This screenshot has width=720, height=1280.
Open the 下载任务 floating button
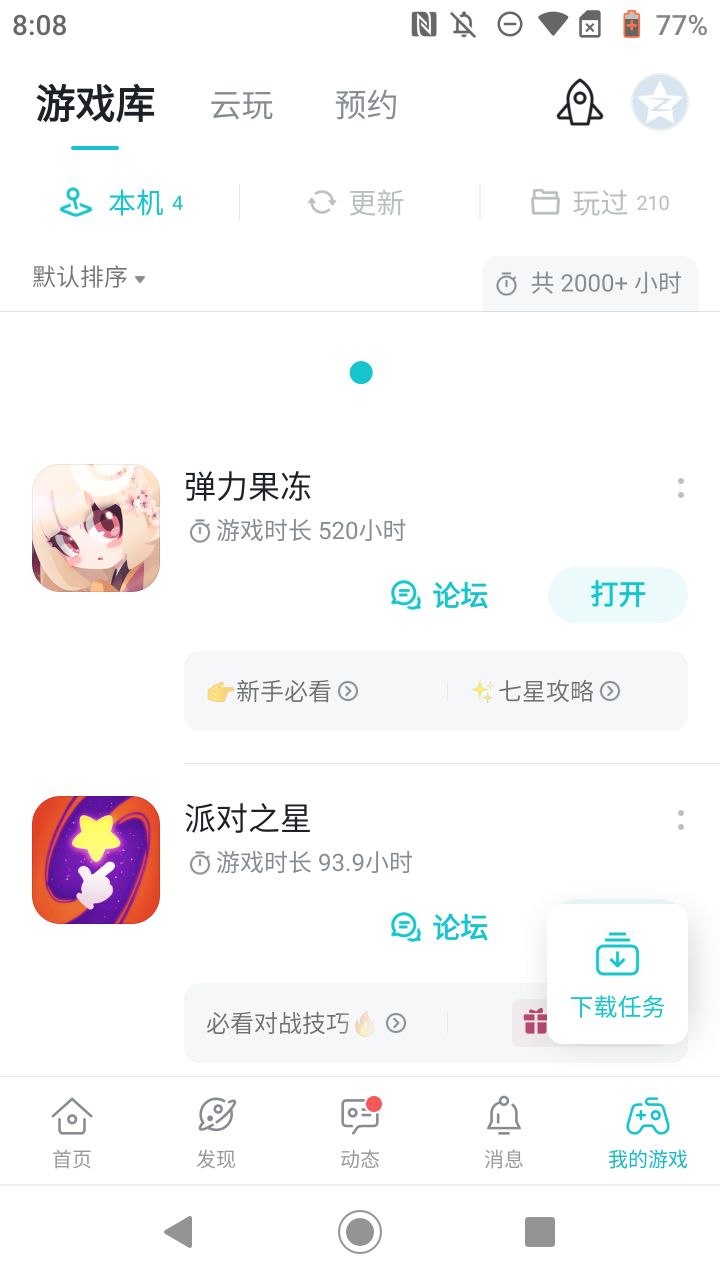click(x=617, y=974)
